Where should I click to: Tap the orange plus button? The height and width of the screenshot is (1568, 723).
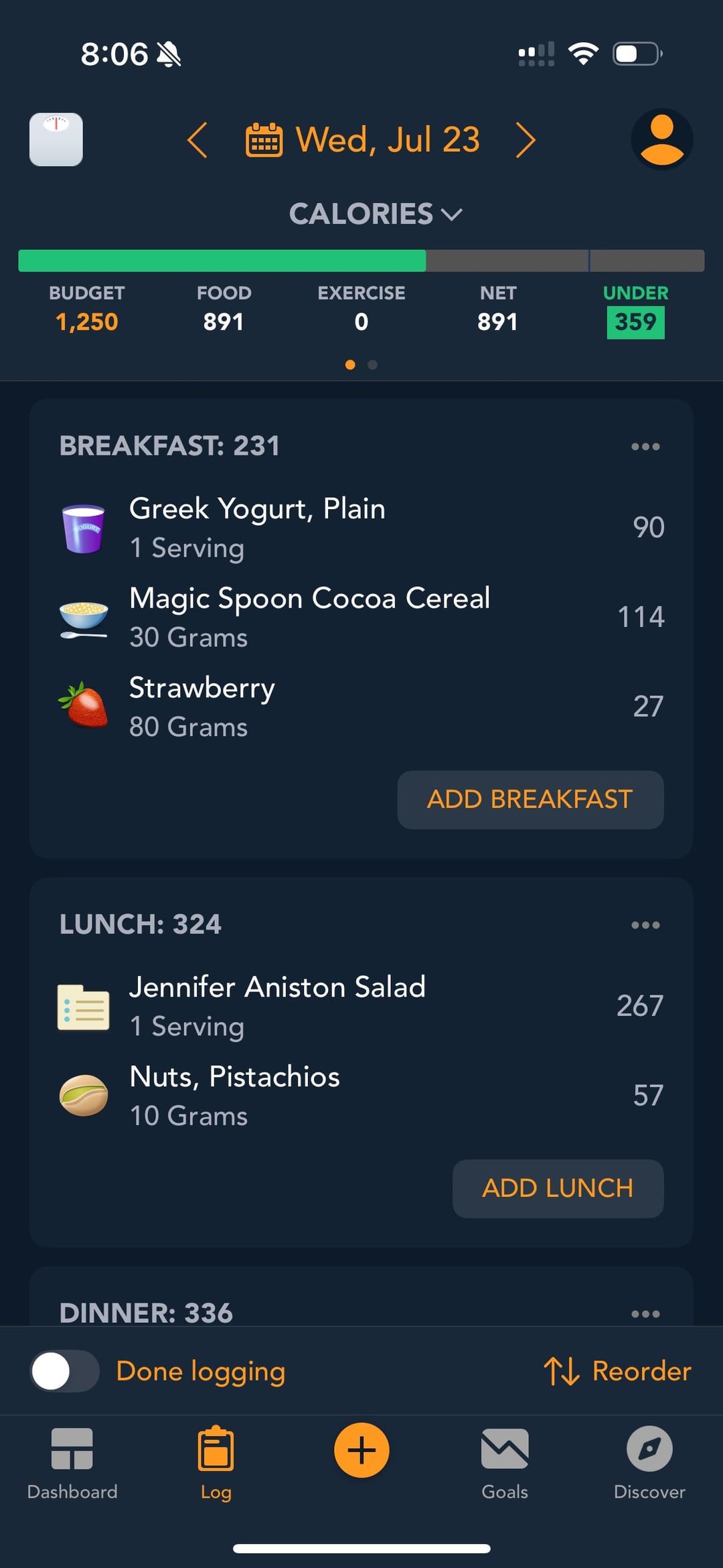[x=361, y=1450]
